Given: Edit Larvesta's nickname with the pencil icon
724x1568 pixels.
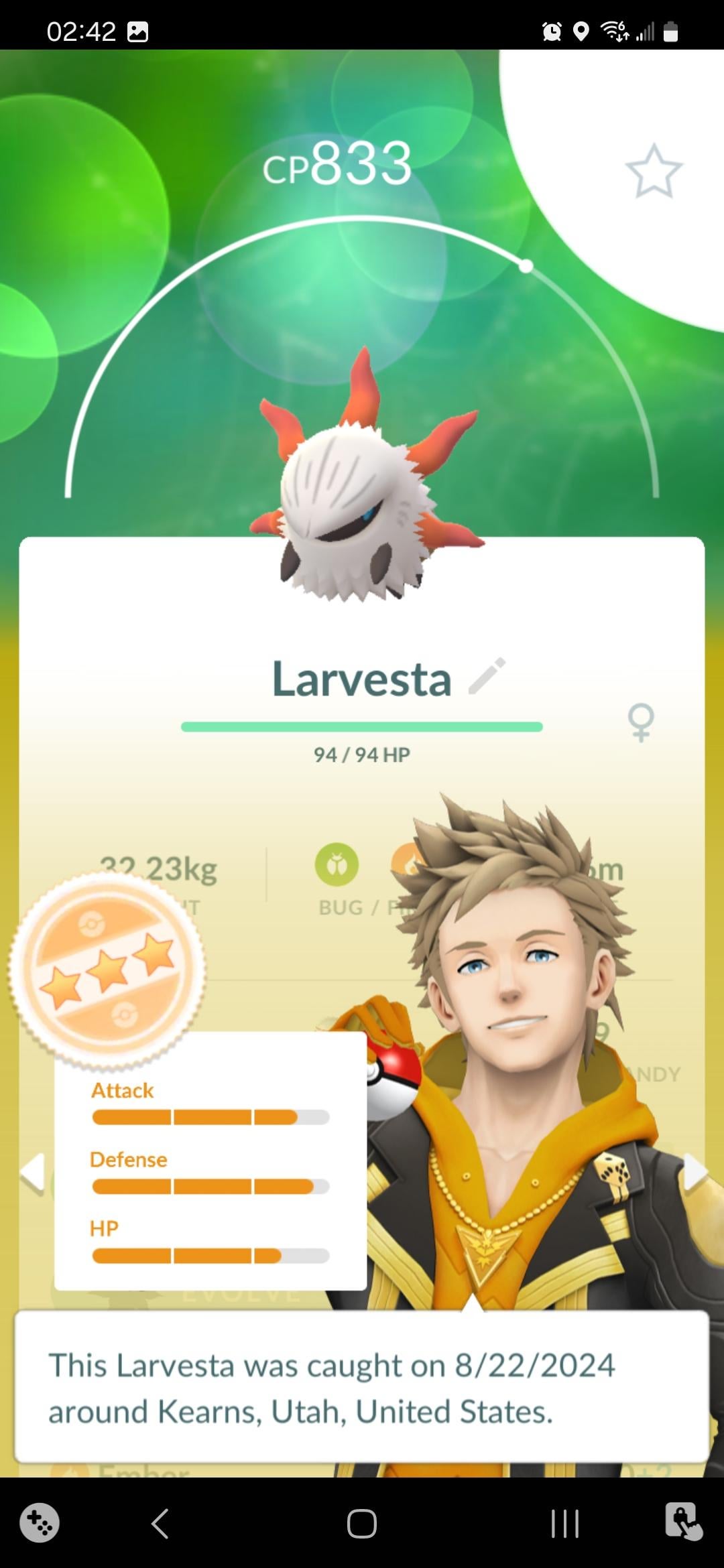Looking at the screenshot, I should pos(487,675).
